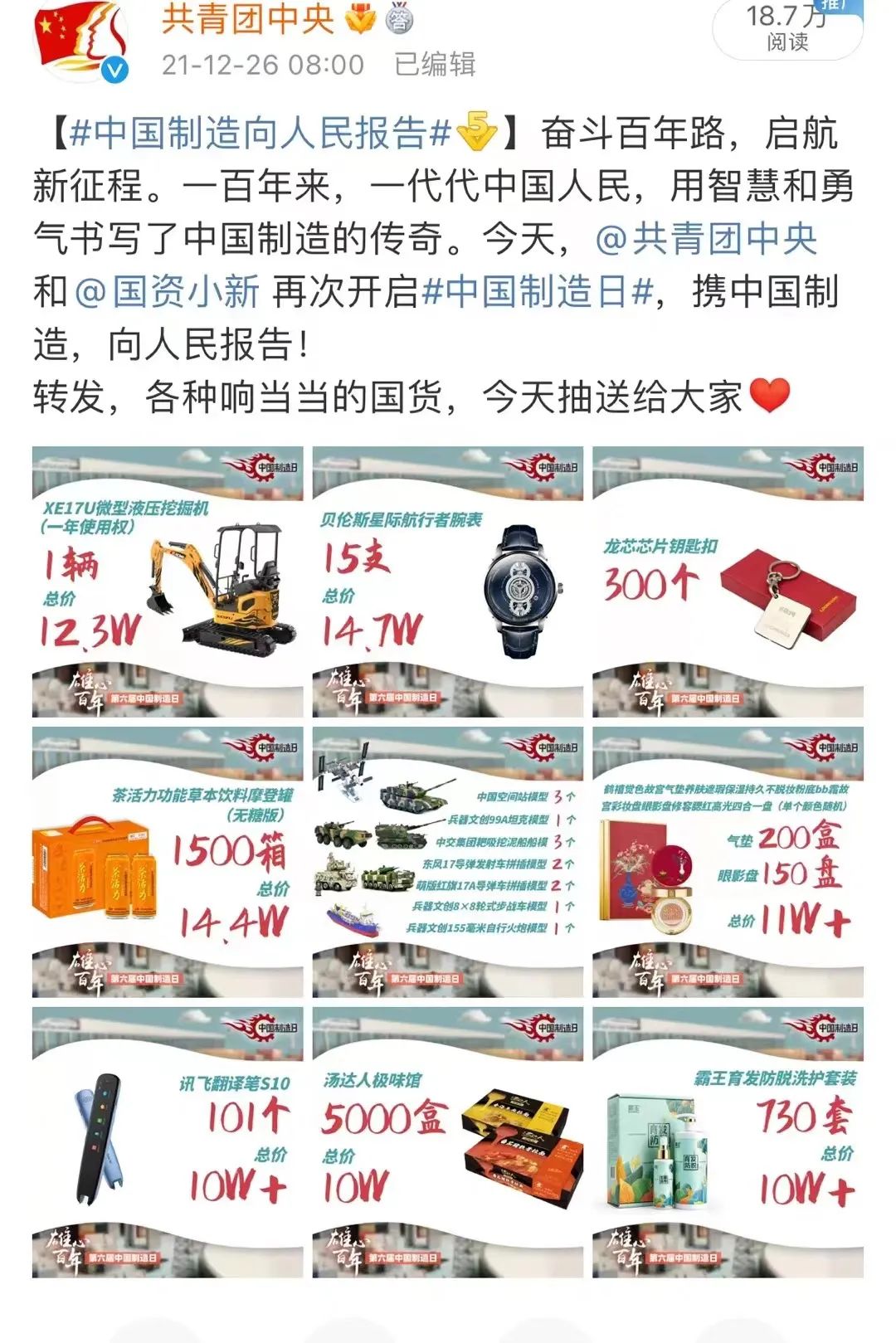View the 茶活力功能草本饮料 image
896x1343 pixels.
coord(168,862)
